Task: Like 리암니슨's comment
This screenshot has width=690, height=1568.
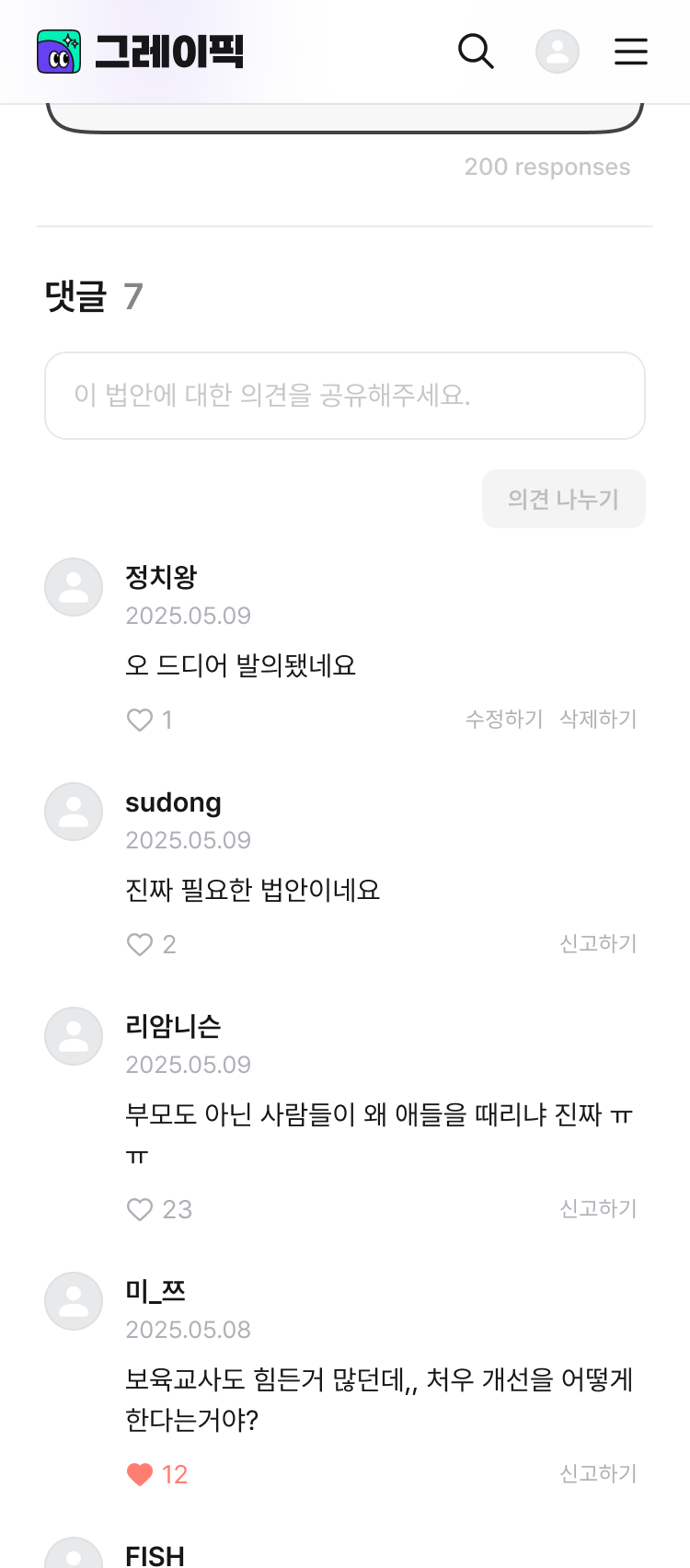Action: pyautogui.click(x=140, y=1209)
